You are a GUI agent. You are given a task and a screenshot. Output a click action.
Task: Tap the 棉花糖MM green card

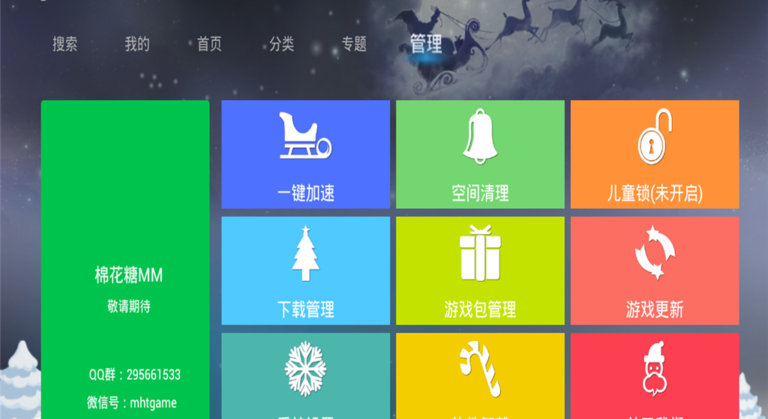click(125, 260)
